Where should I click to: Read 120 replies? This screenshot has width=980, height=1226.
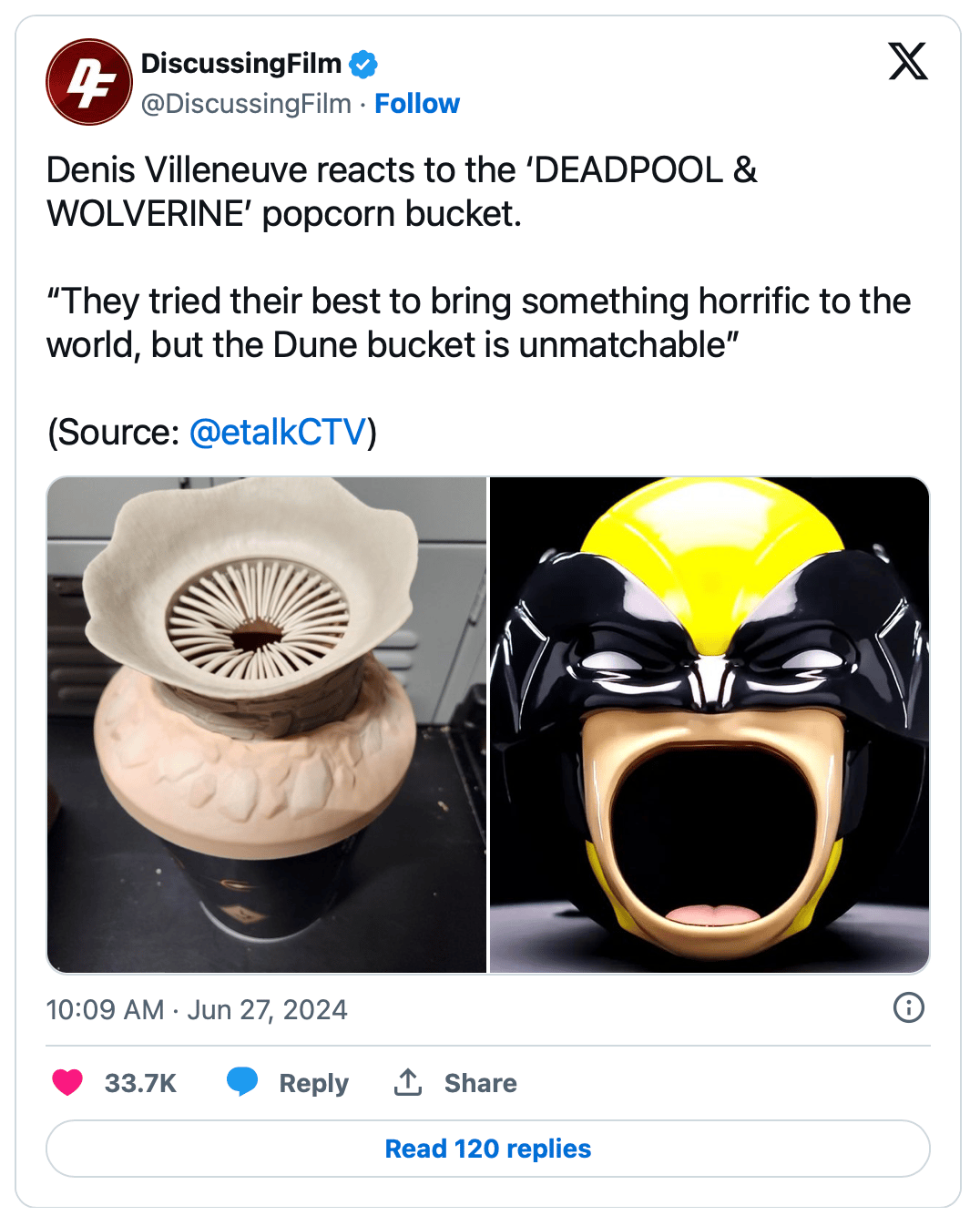click(x=488, y=1149)
